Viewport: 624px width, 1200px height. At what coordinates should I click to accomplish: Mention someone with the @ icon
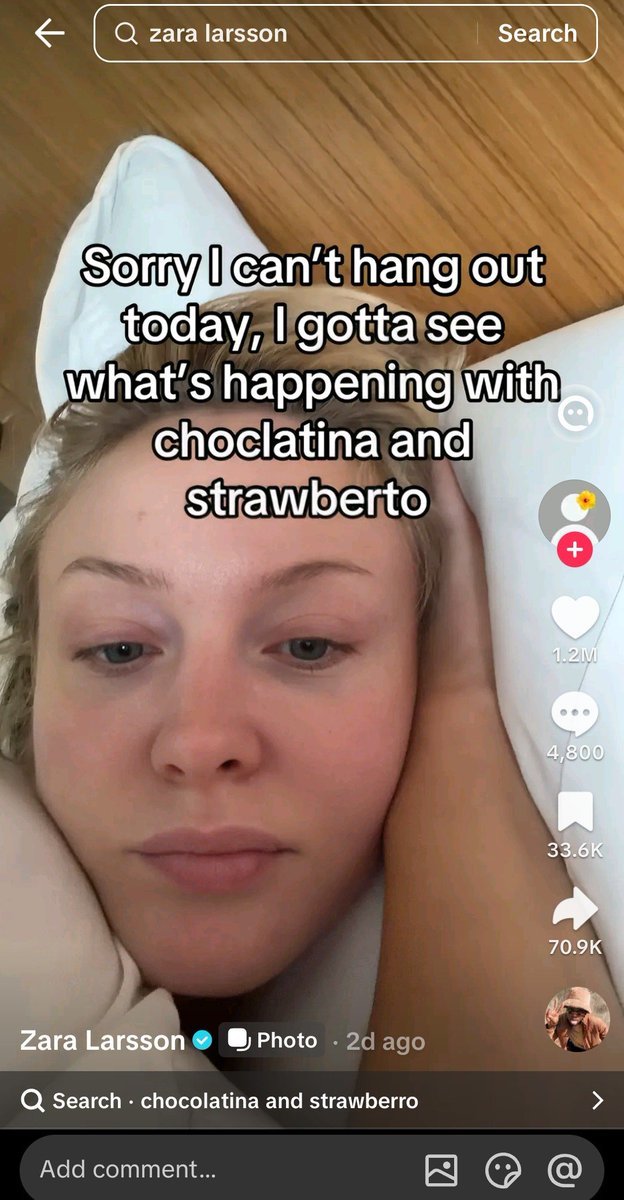pyautogui.click(x=564, y=1169)
